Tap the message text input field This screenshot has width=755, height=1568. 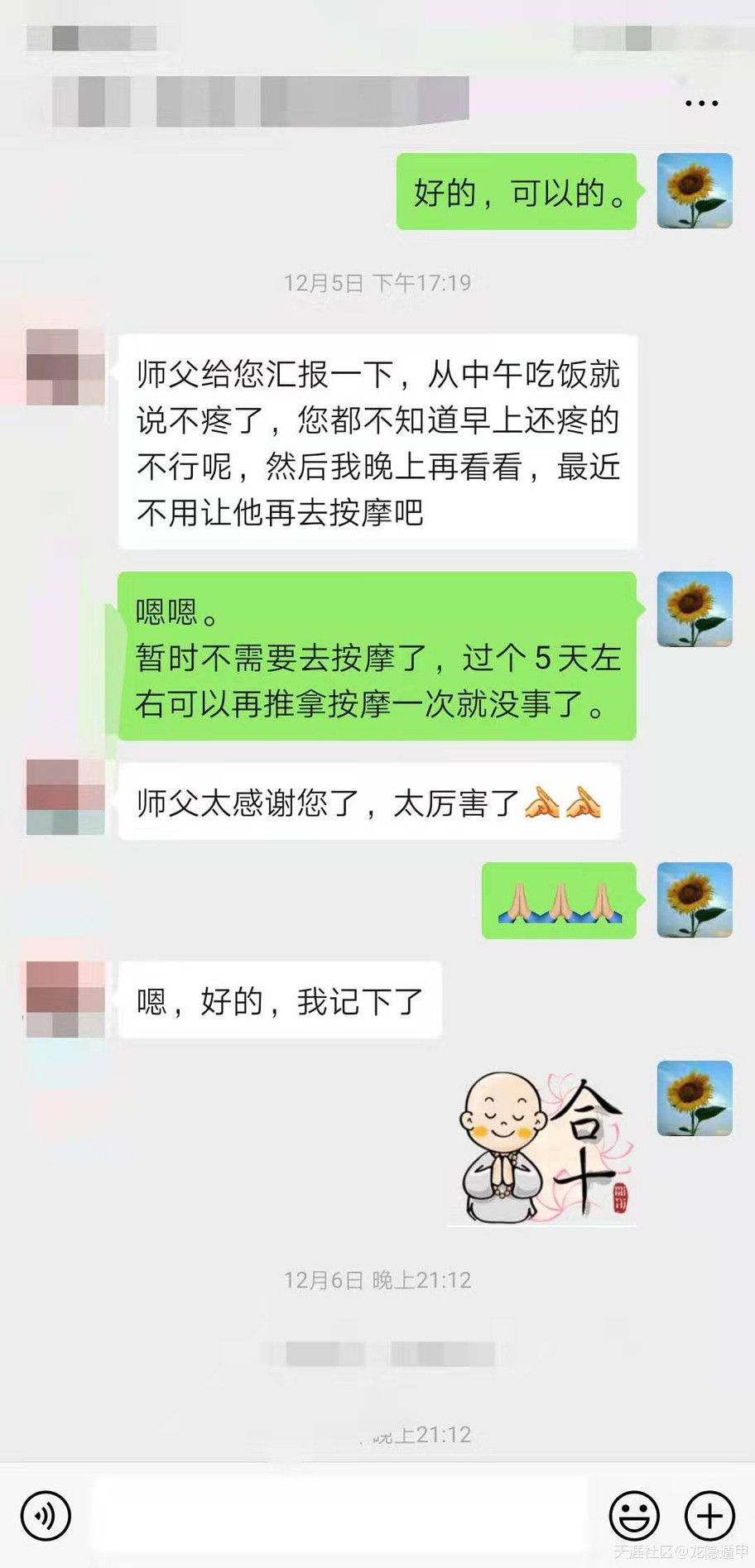click(x=339, y=1514)
